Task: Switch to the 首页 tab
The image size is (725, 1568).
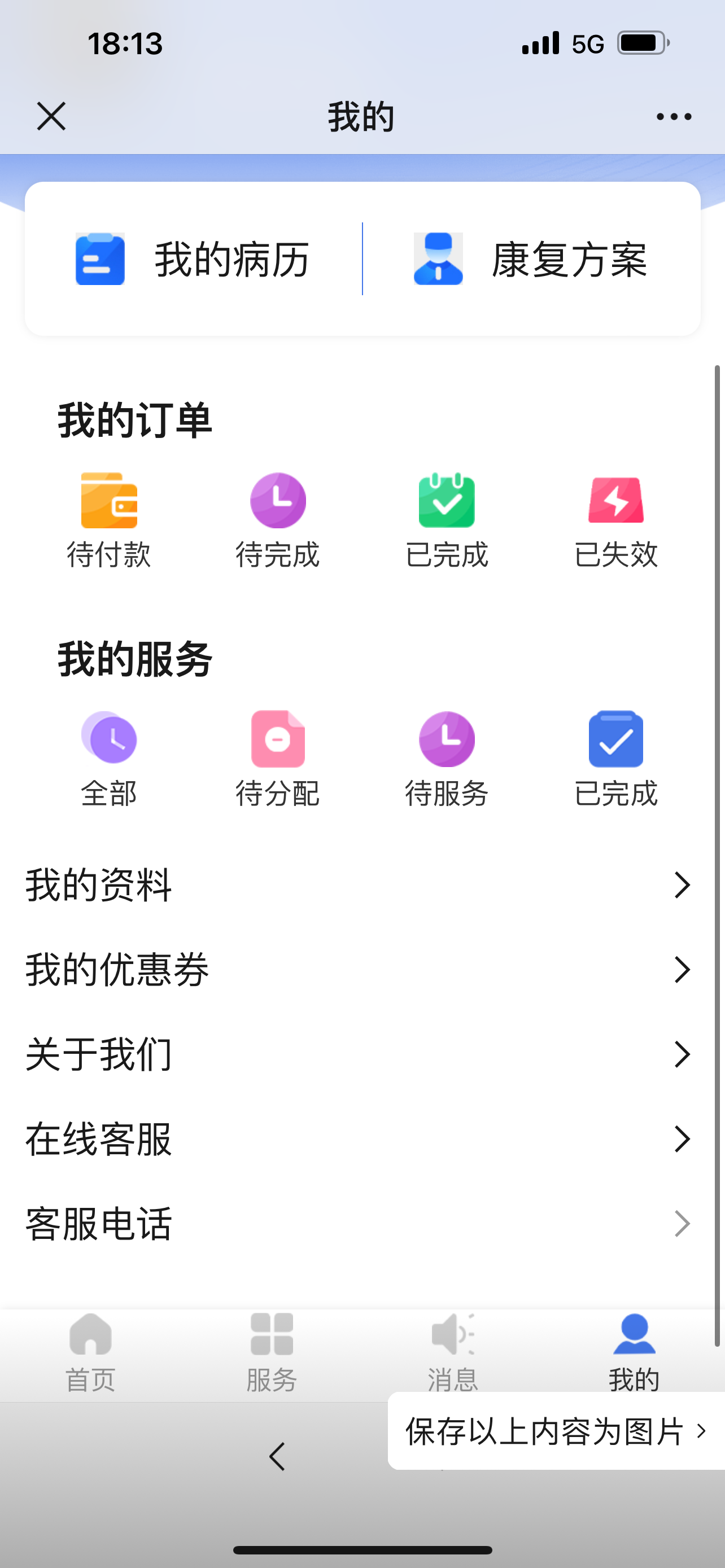Action: click(x=91, y=1351)
